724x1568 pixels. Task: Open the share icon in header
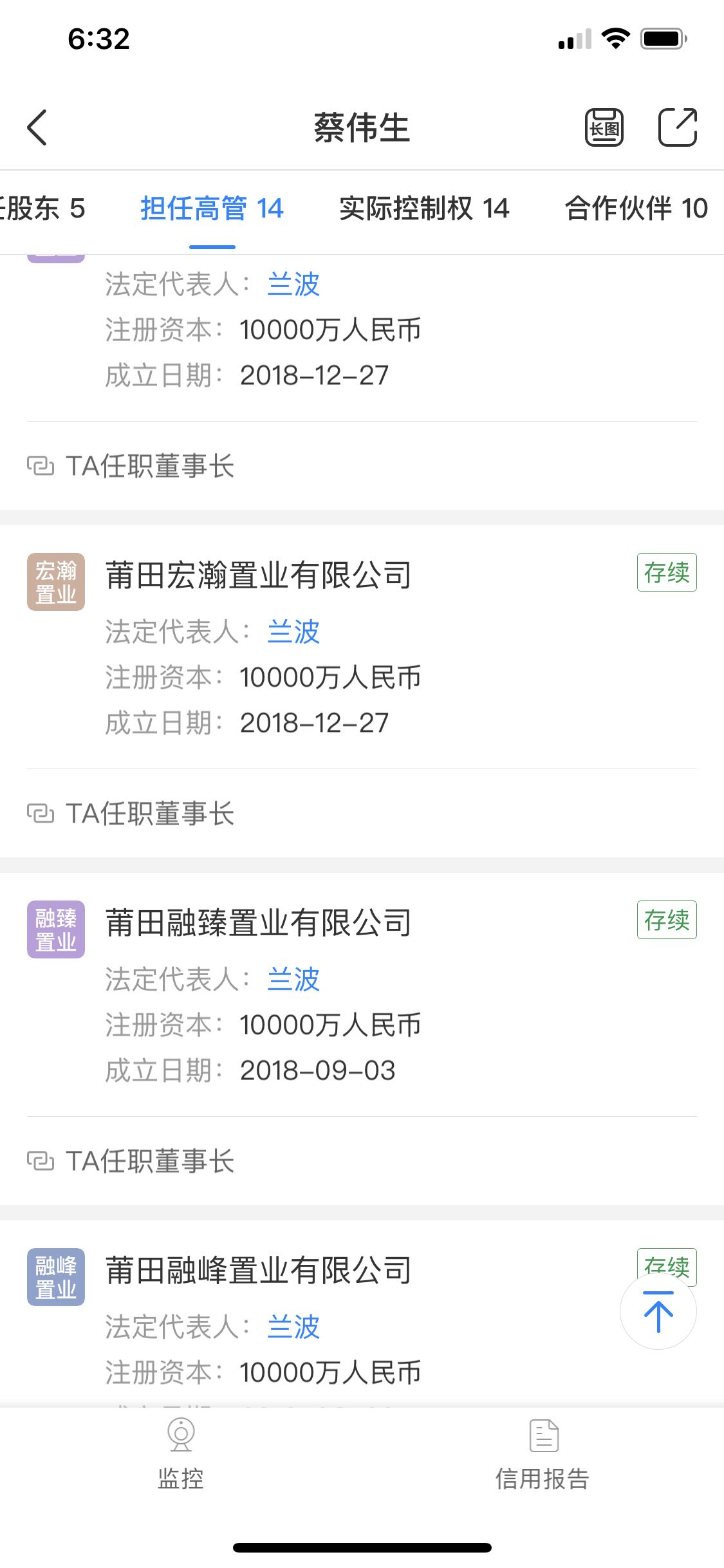(677, 127)
